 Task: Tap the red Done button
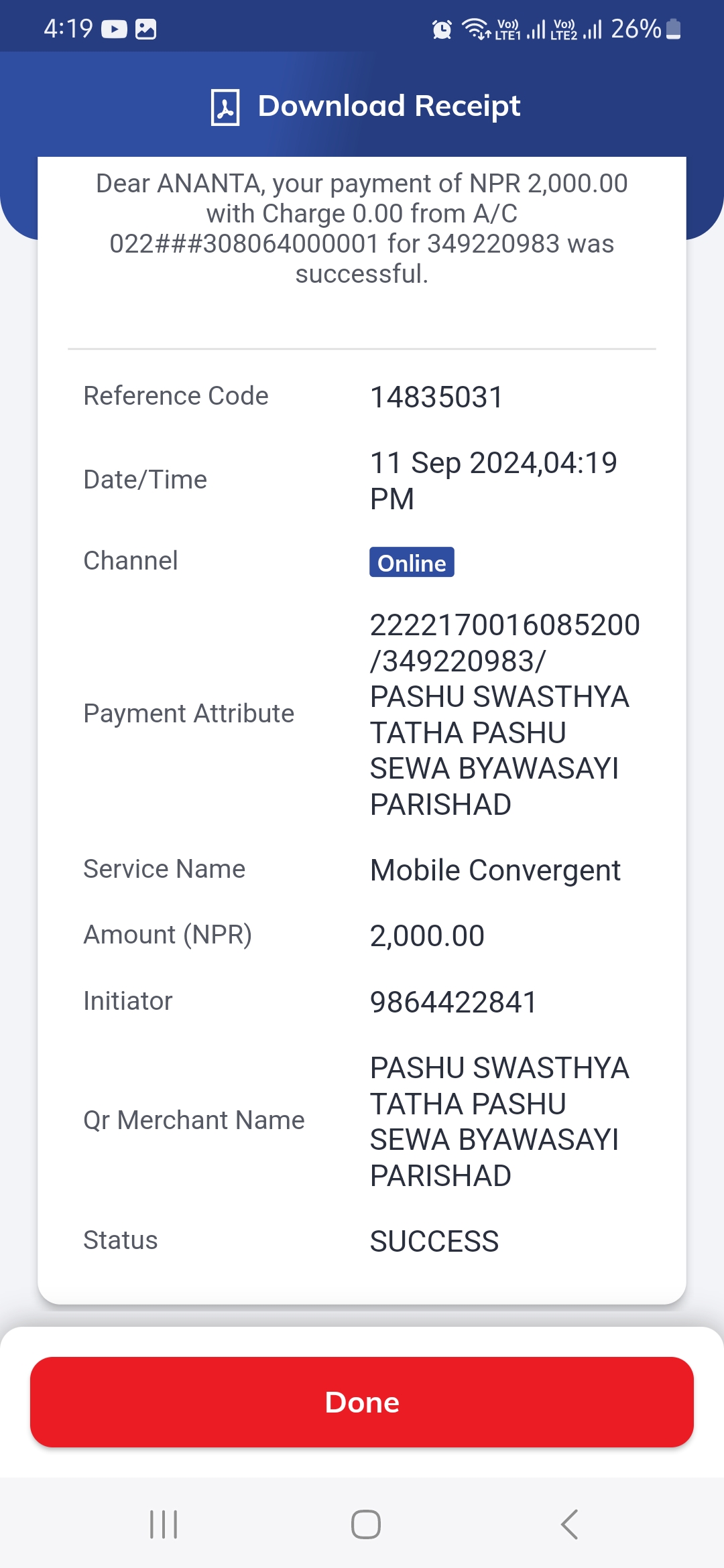click(x=362, y=1402)
